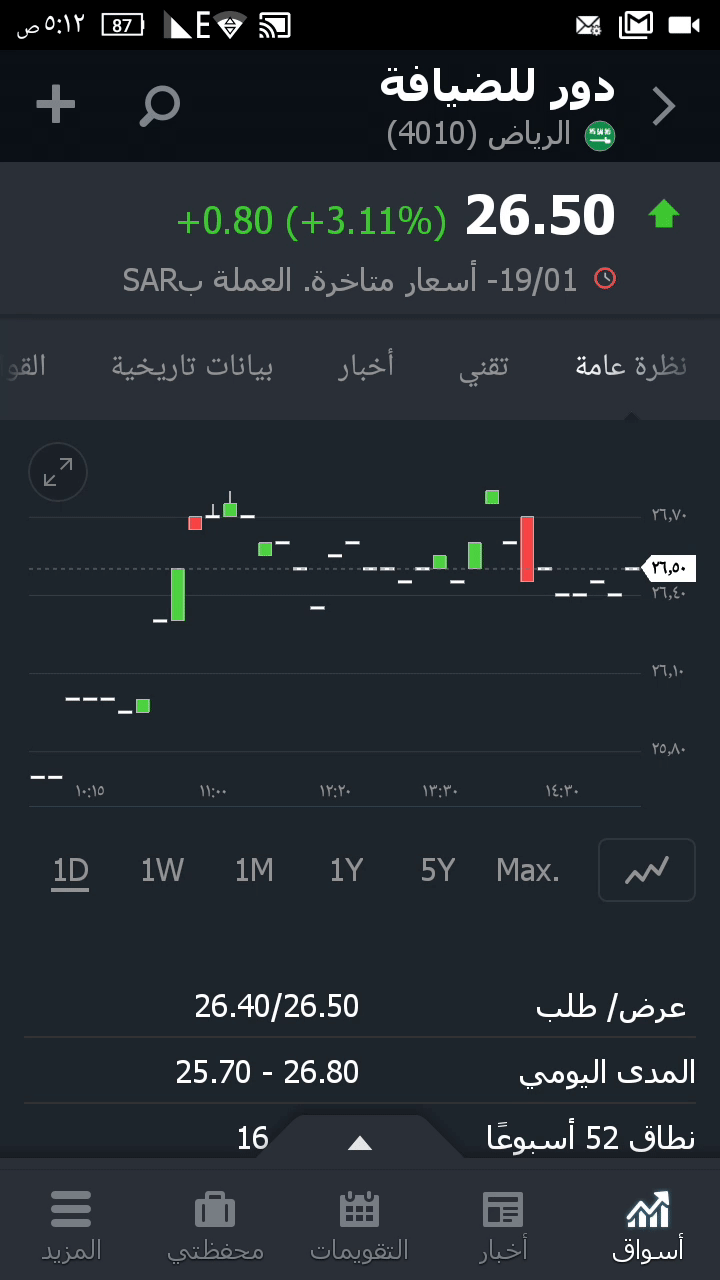
Task: Switch chart range to 1W
Action: [162, 871]
